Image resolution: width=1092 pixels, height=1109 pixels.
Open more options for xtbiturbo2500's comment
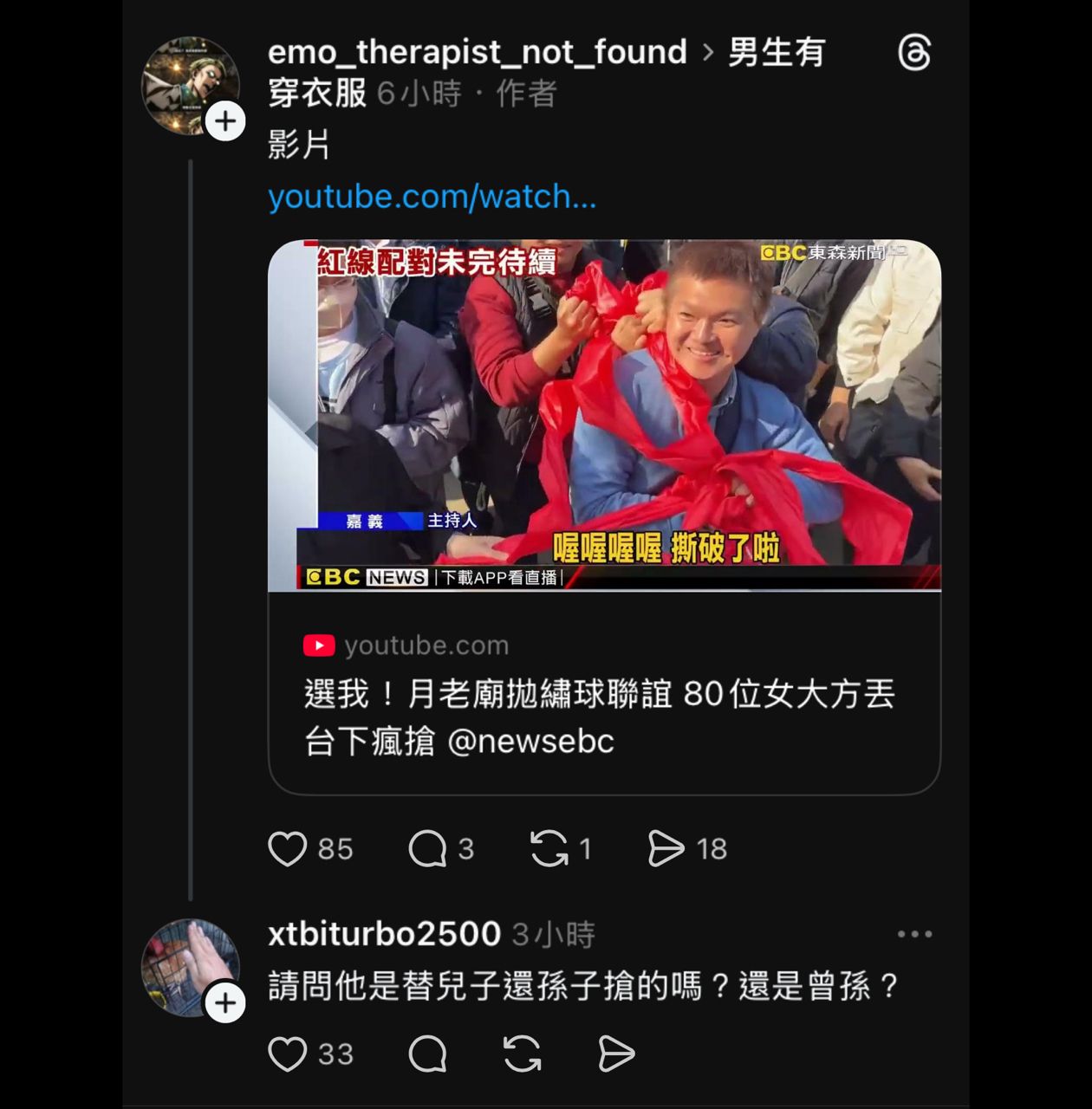914,934
